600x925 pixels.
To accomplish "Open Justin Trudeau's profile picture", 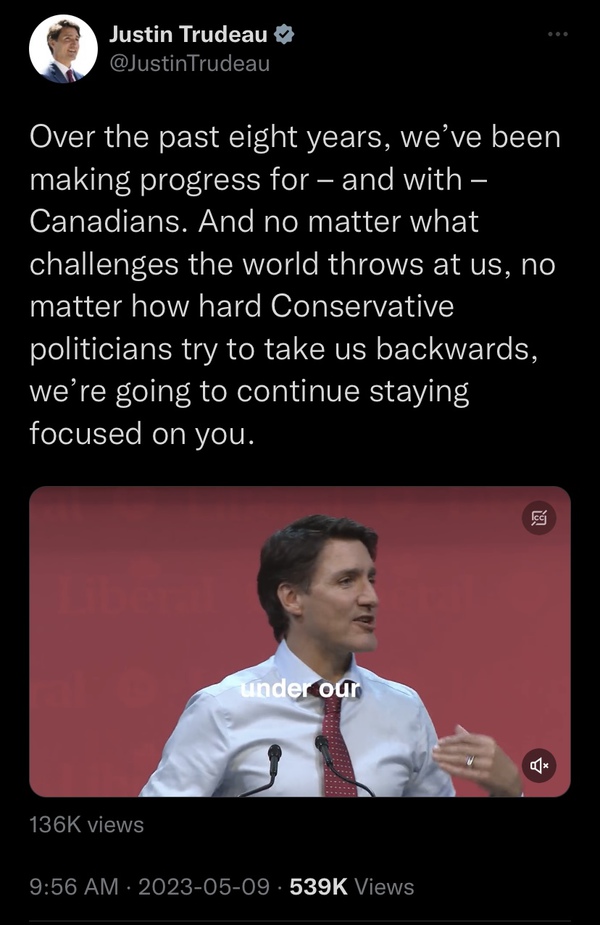I will click(63, 49).
